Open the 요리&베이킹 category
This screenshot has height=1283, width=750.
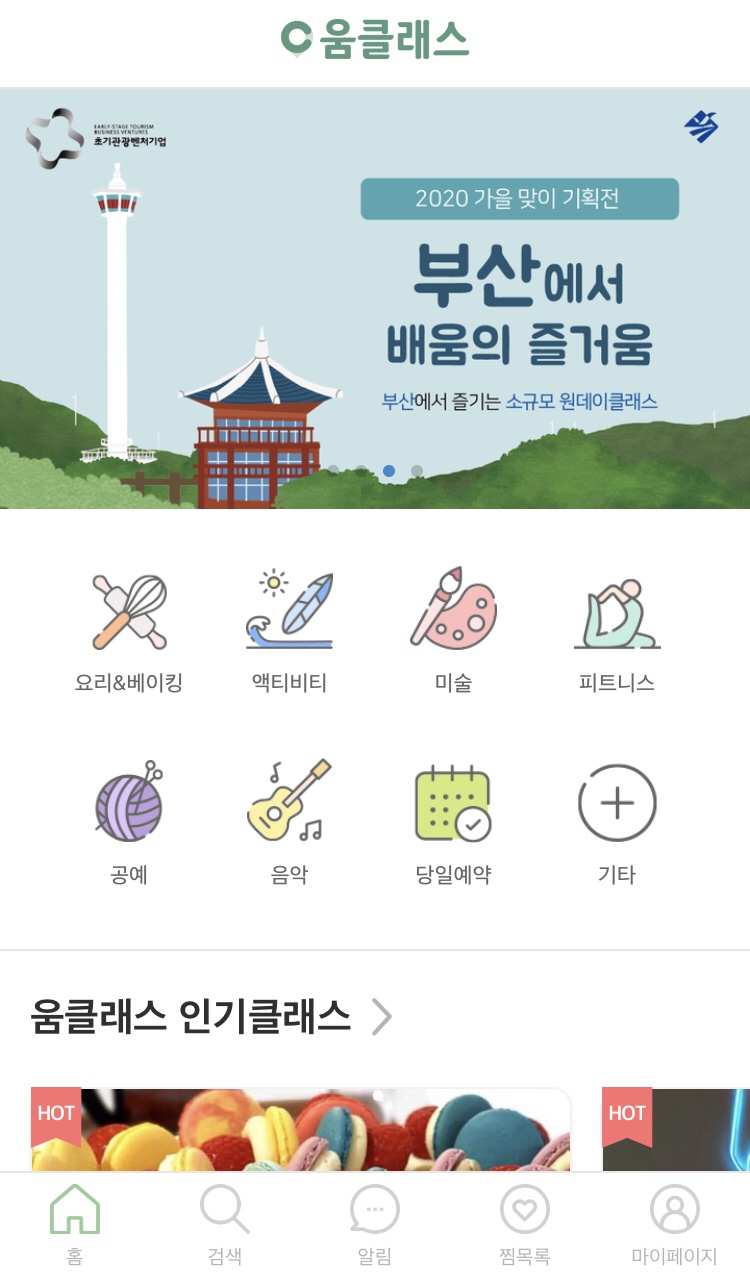click(129, 630)
